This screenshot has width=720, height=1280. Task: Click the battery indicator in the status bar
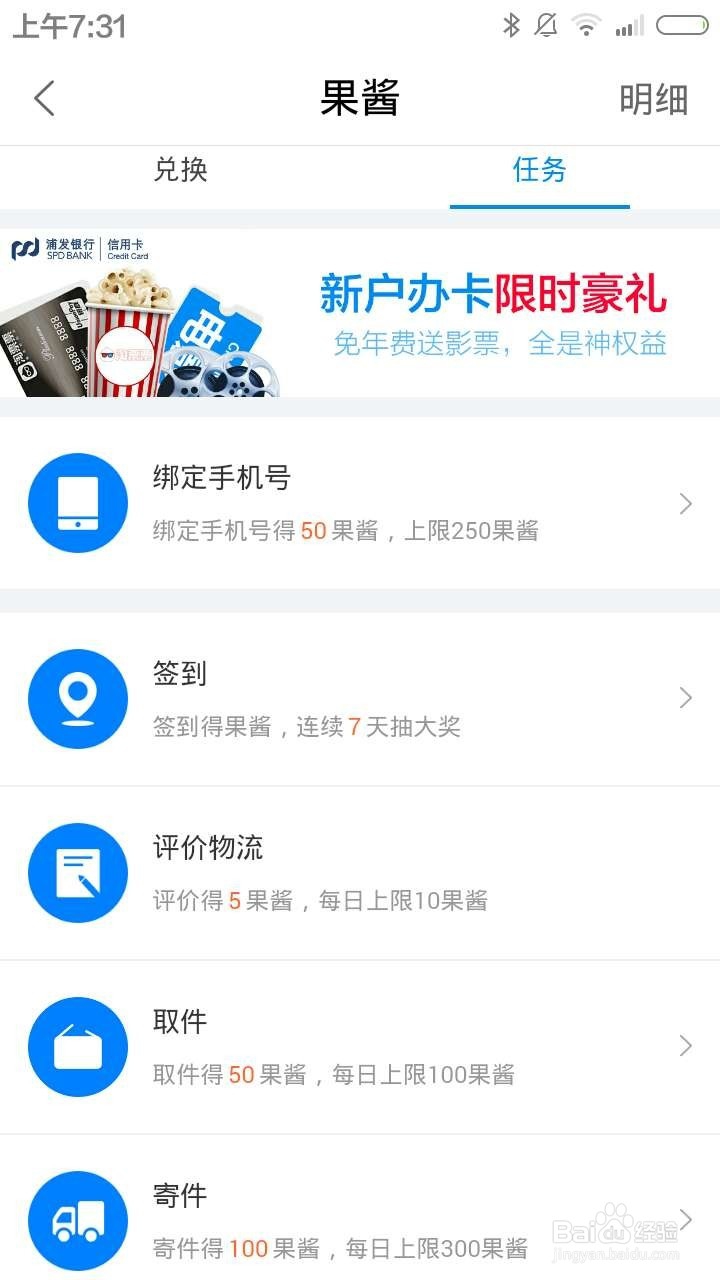680,26
